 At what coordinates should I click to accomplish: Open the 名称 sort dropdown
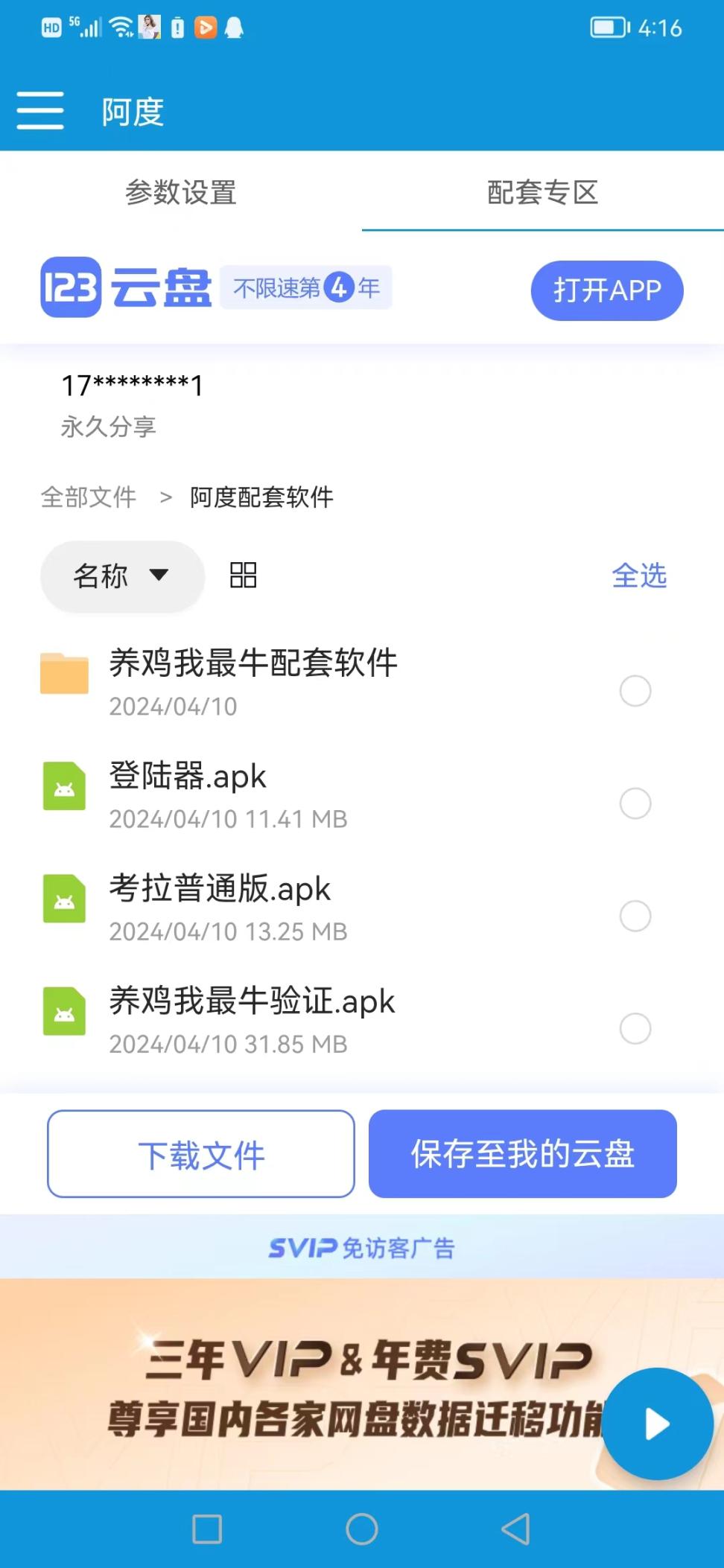pos(122,576)
